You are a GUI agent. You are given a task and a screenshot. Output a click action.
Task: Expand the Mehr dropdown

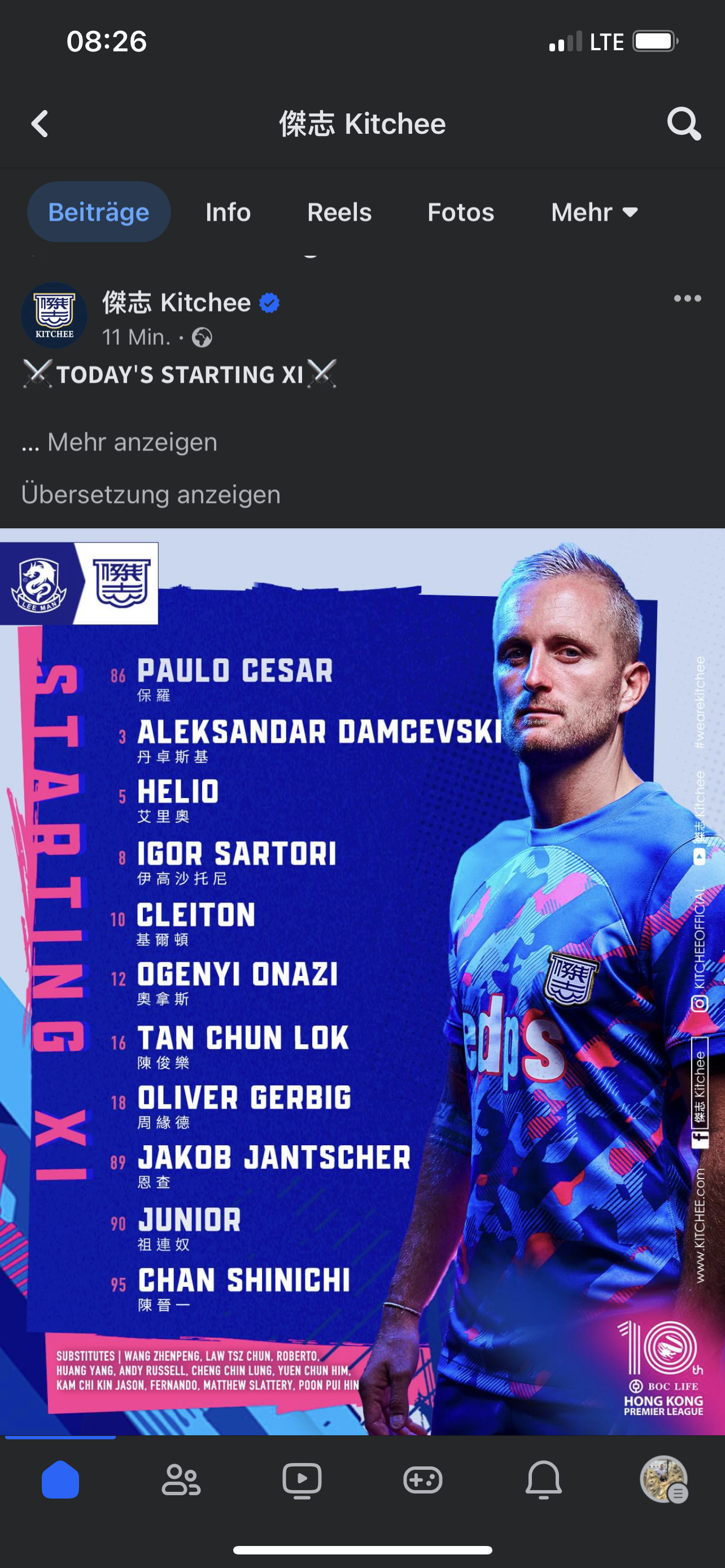tap(595, 212)
